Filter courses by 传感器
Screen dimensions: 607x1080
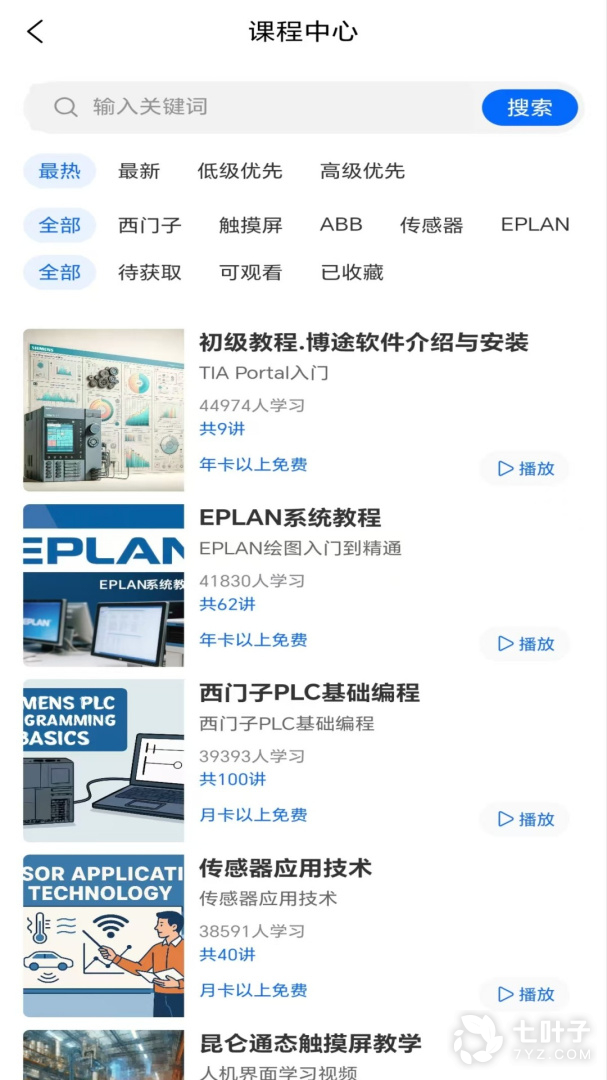click(432, 225)
